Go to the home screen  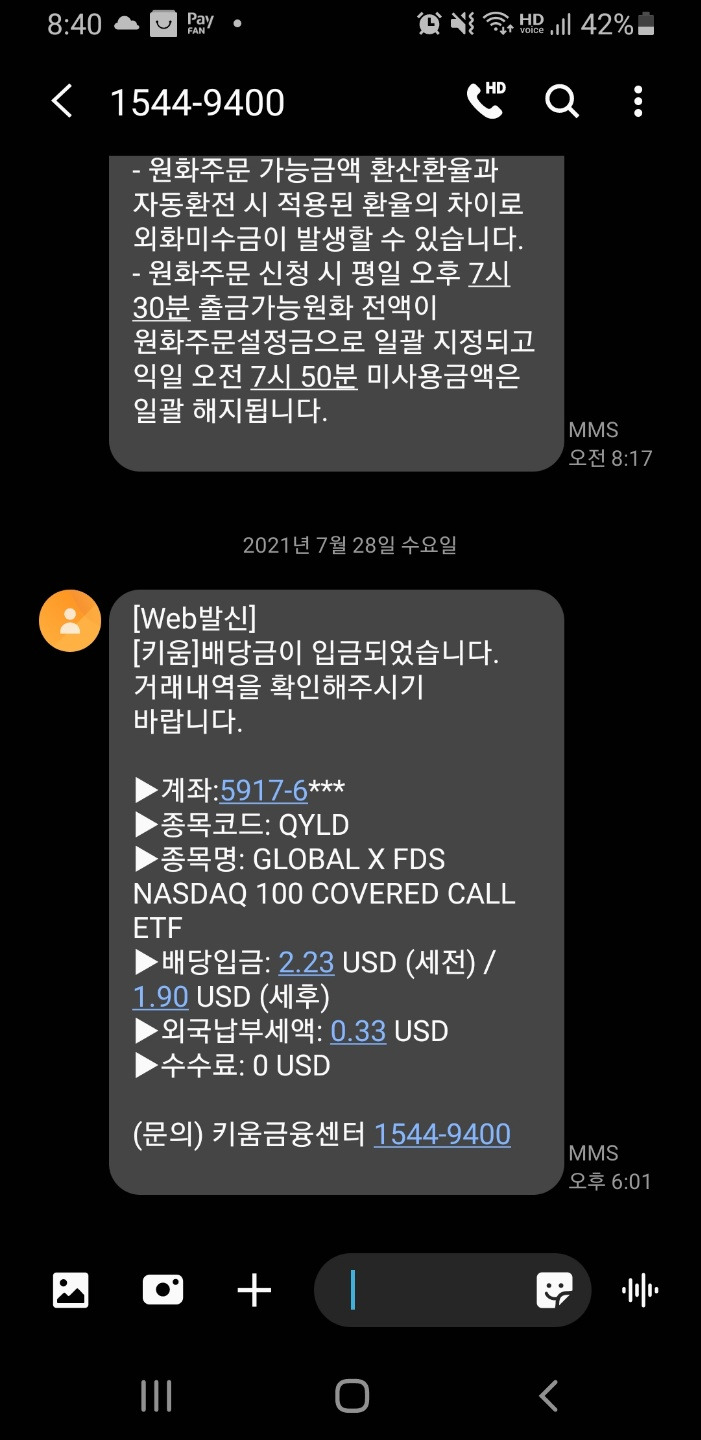click(352, 1395)
